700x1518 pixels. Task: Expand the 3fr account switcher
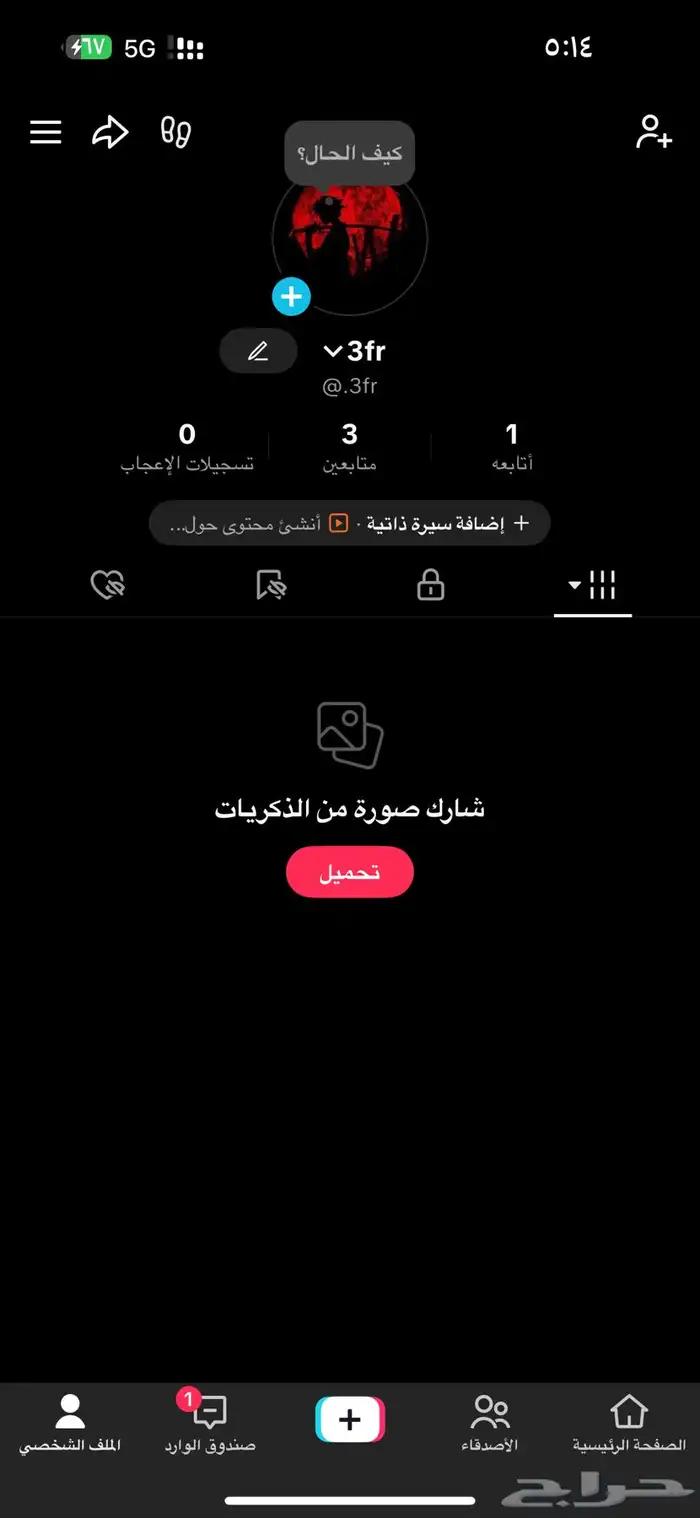tap(355, 351)
